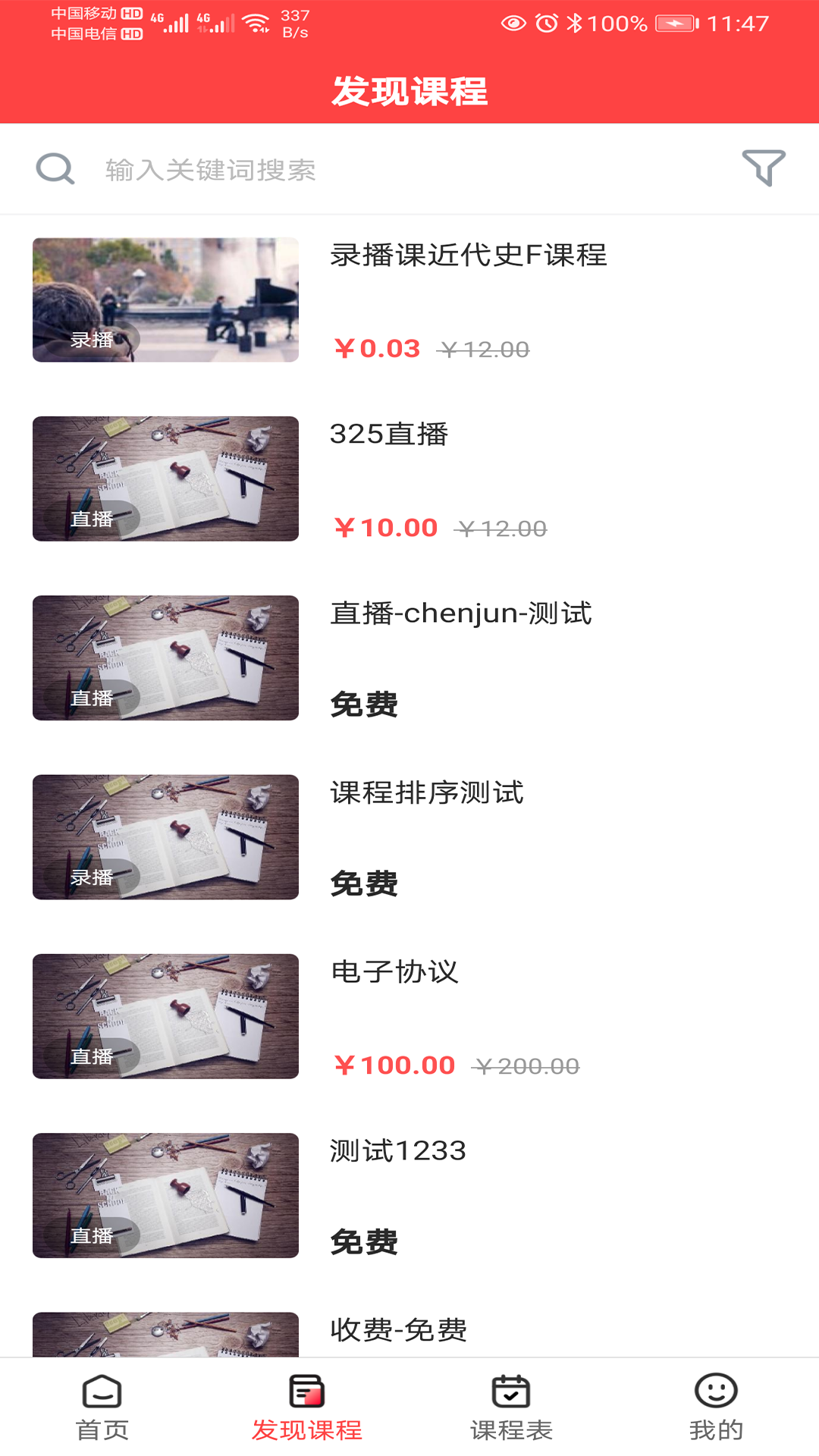Screen dimensions: 819x1456
Task: Open the filter funnel icon
Action: coord(763,168)
